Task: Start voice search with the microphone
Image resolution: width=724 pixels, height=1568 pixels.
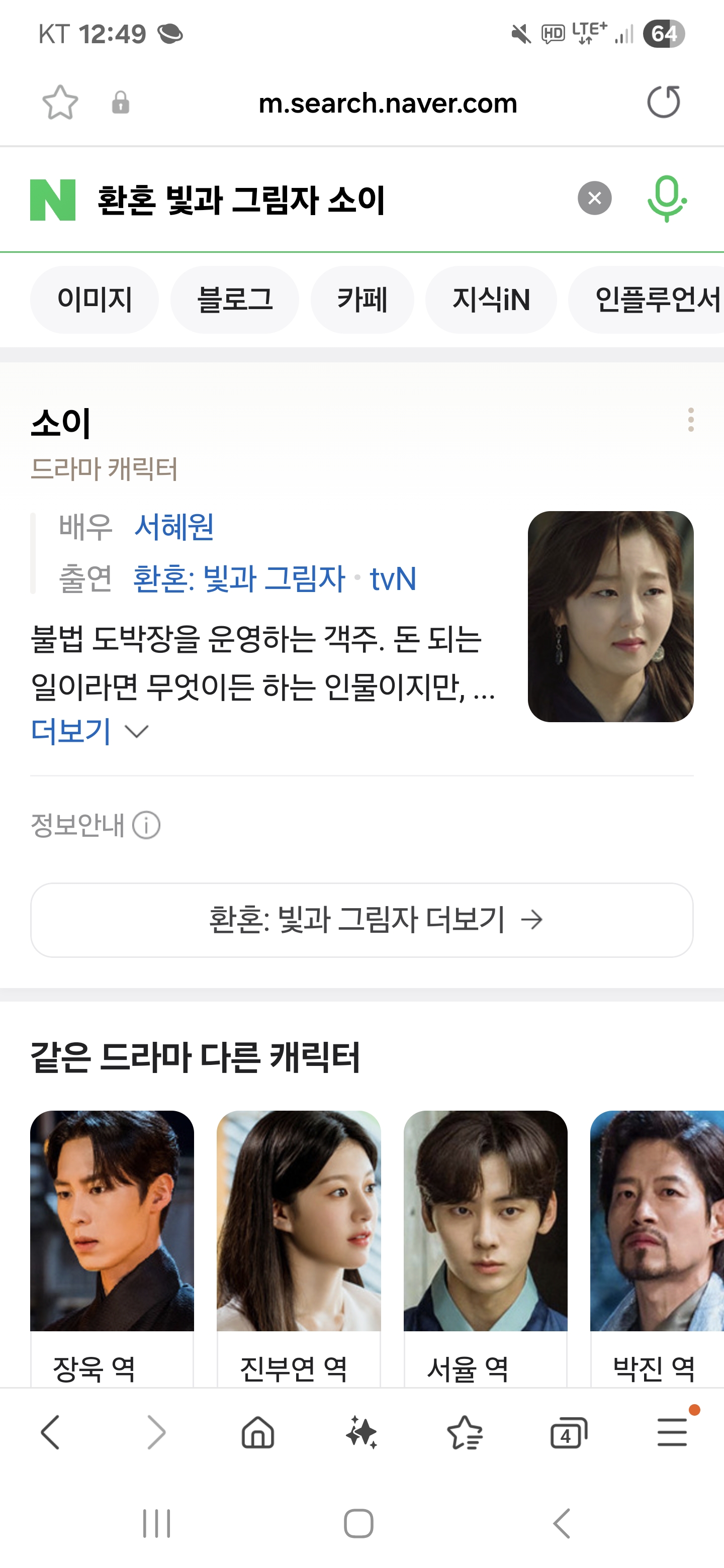Action: (x=667, y=199)
